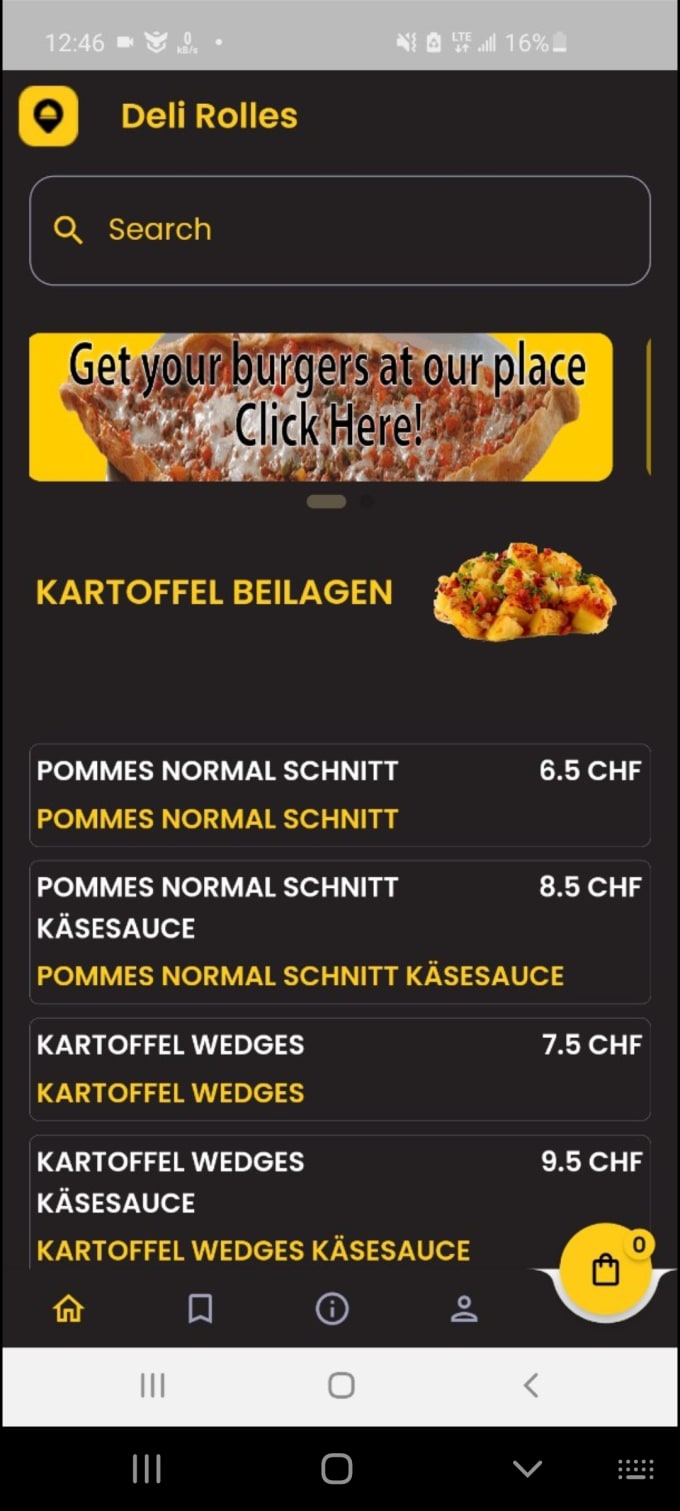Open the shopping bag cart button
The image size is (680, 1511).
[x=605, y=1269]
